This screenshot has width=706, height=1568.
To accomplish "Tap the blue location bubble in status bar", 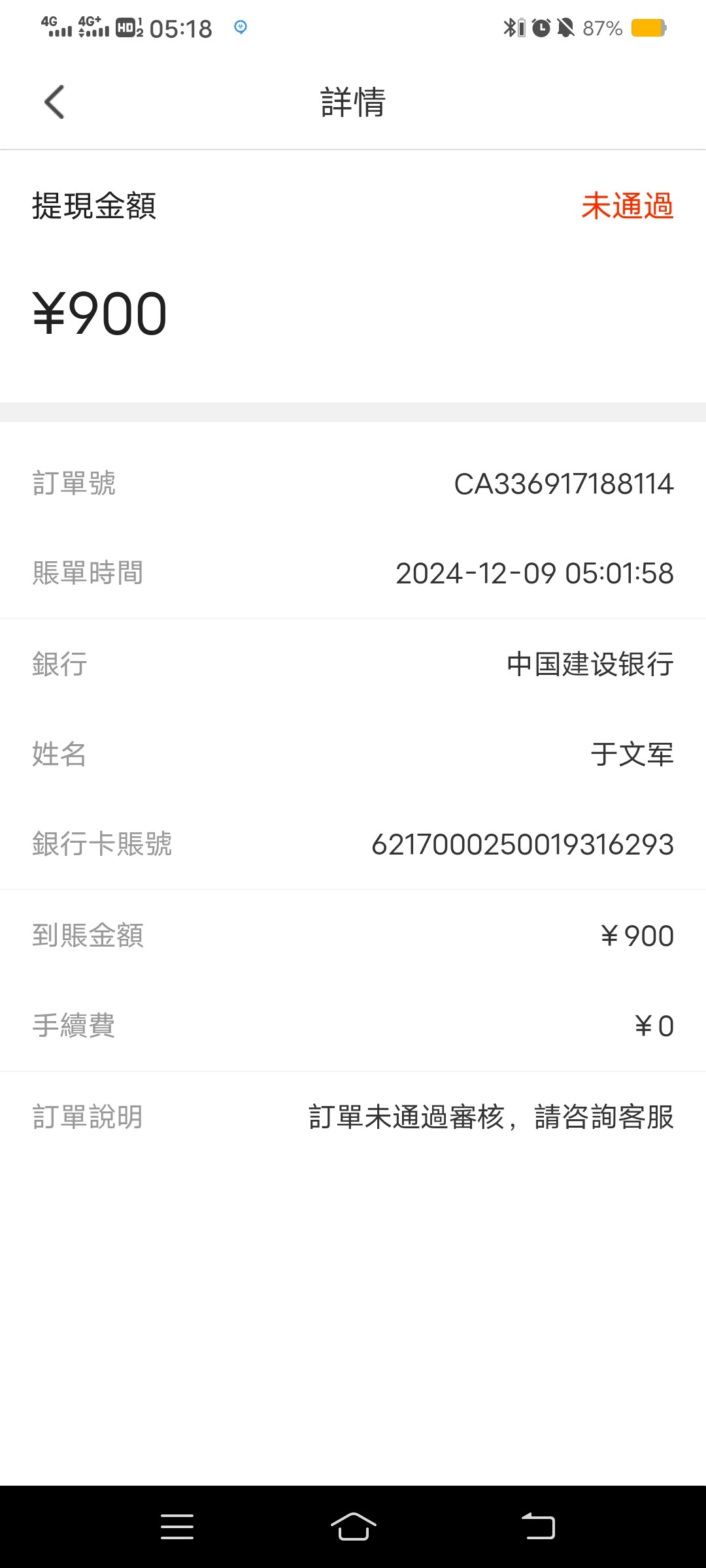I will 240,28.
